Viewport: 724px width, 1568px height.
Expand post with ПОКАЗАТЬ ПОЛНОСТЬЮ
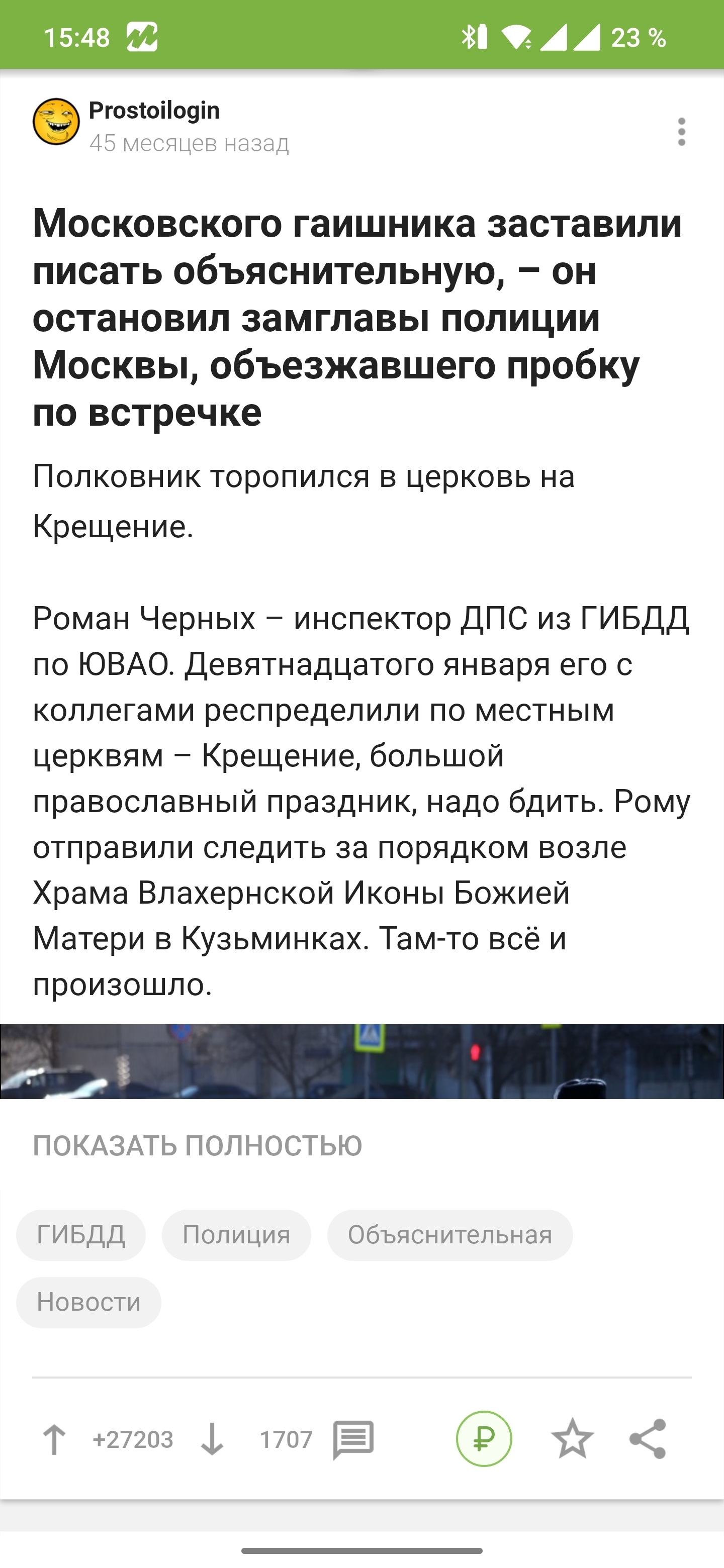pyautogui.click(x=197, y=1145)
